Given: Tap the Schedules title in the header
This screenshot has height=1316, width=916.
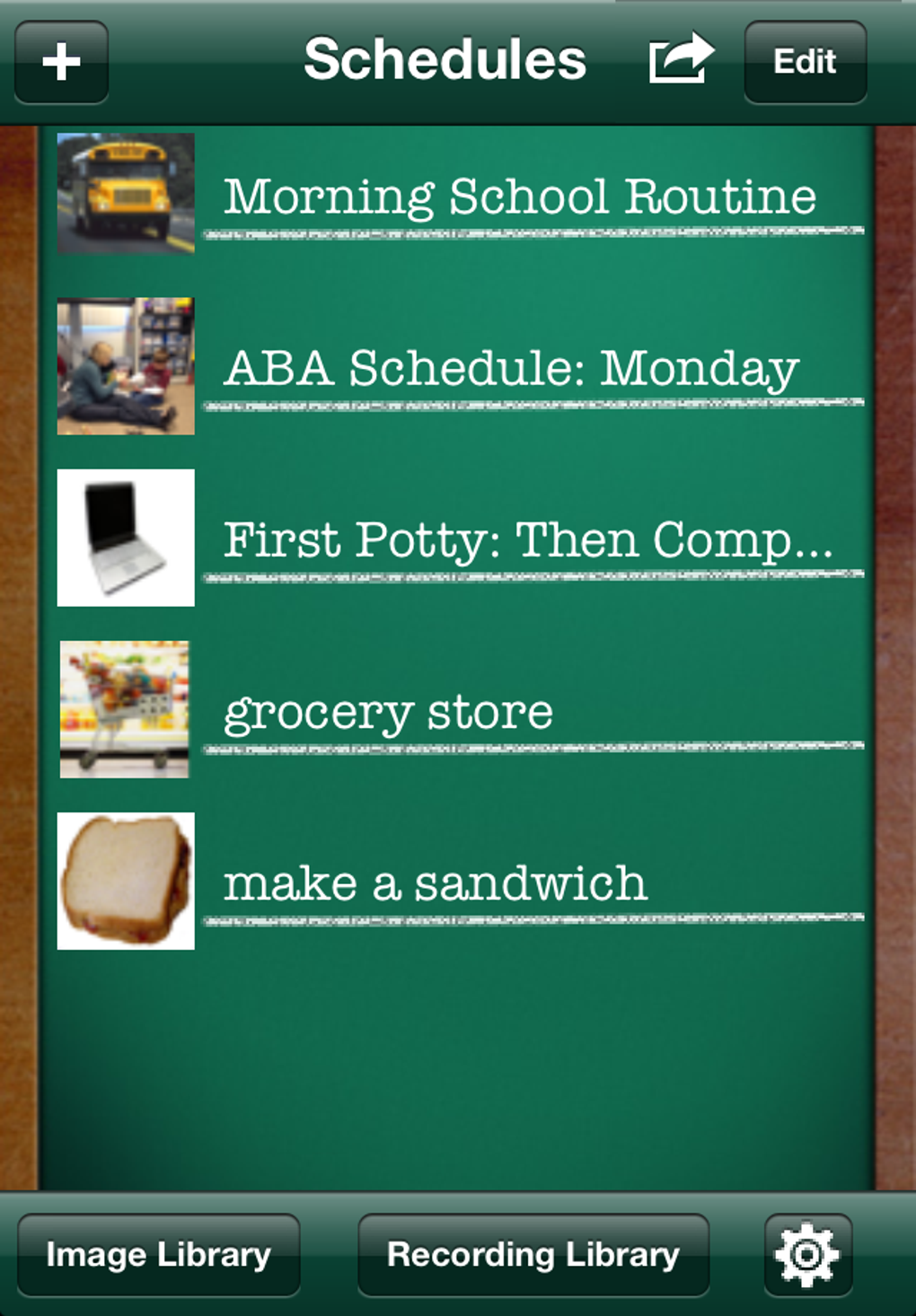Looking at the screenshot, I should coord(446,59).
